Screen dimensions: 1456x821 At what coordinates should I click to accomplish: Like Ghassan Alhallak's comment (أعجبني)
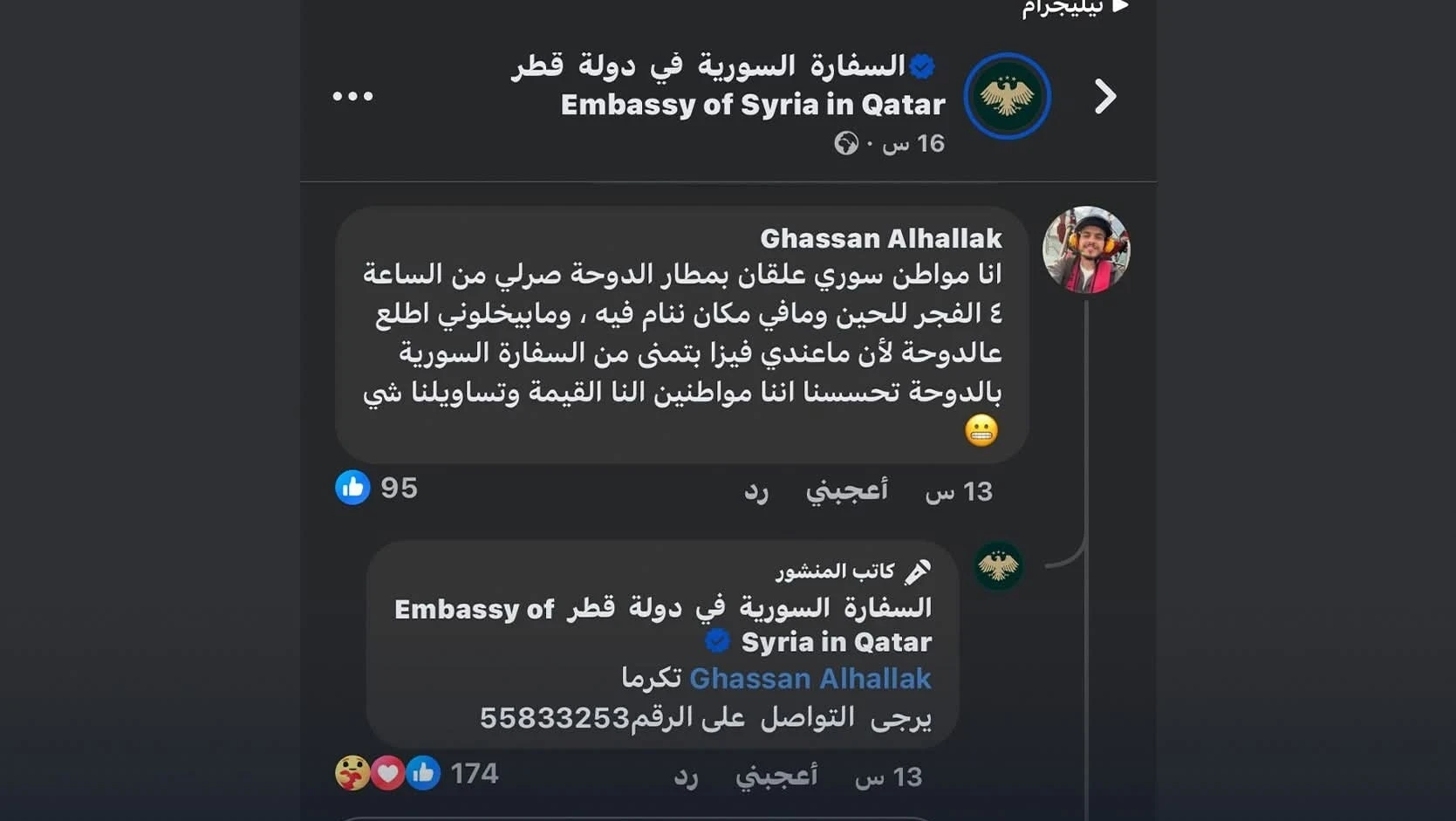[x=846, y=490]
